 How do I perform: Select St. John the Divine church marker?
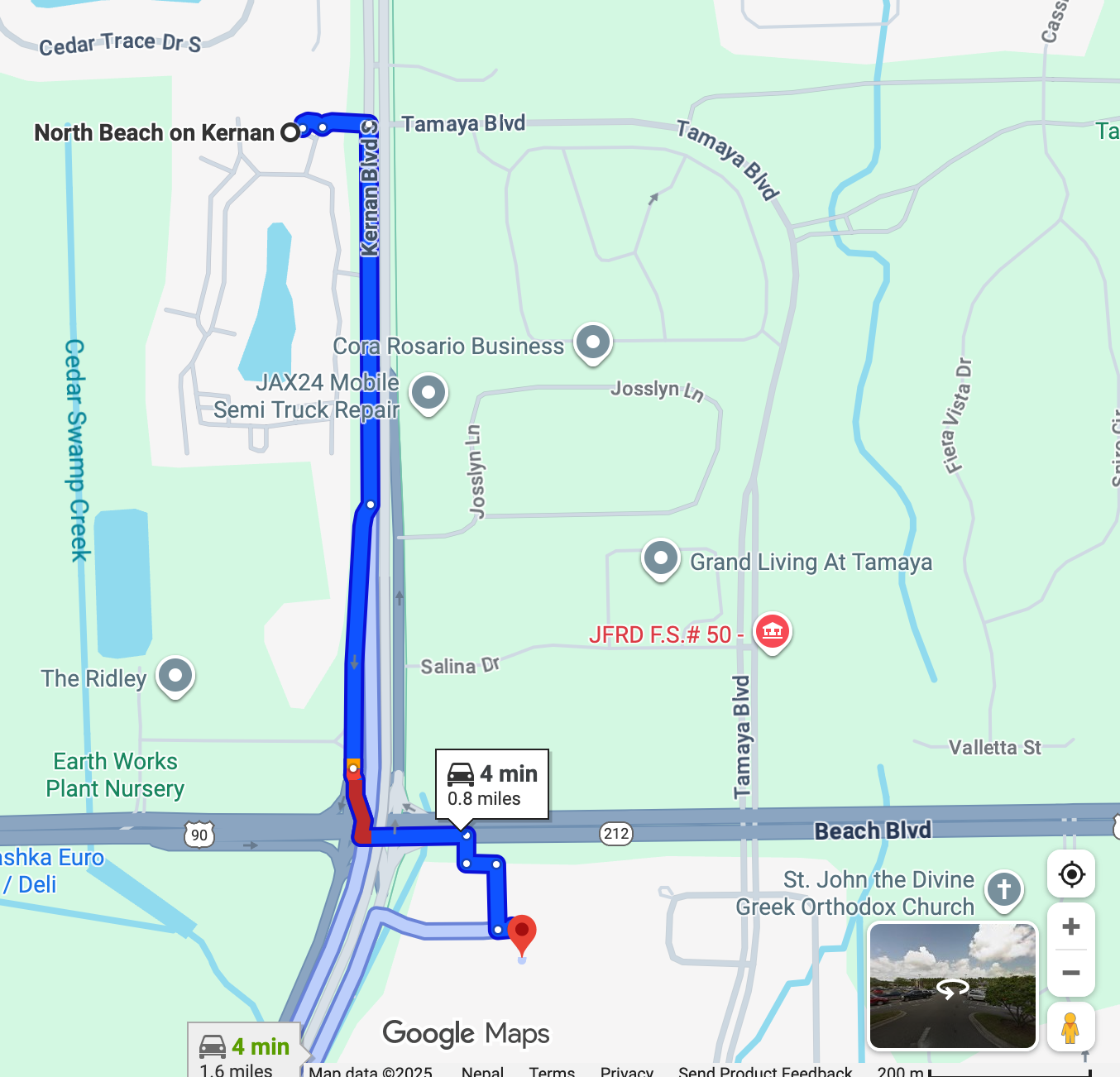[1004, 890]
